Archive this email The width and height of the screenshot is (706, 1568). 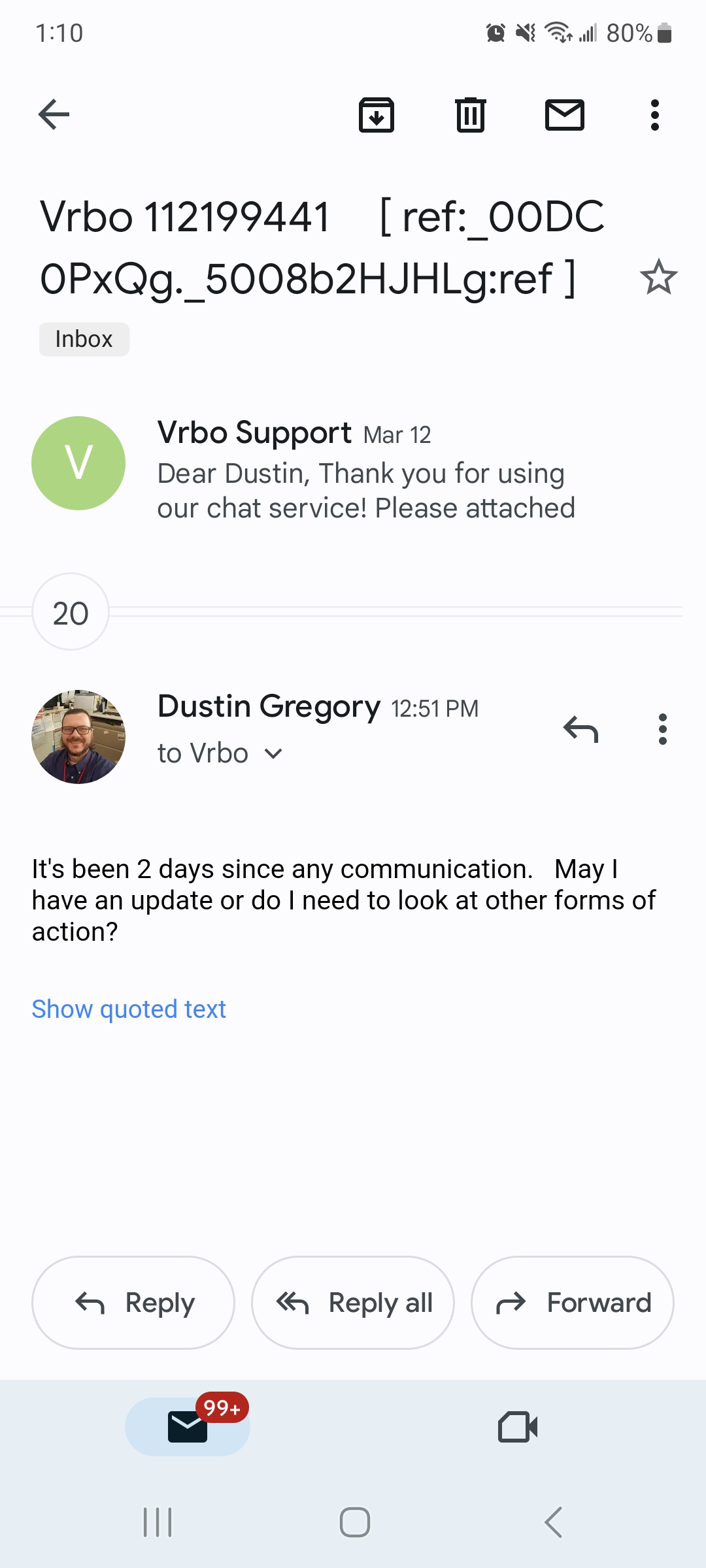tap(377, 115)
